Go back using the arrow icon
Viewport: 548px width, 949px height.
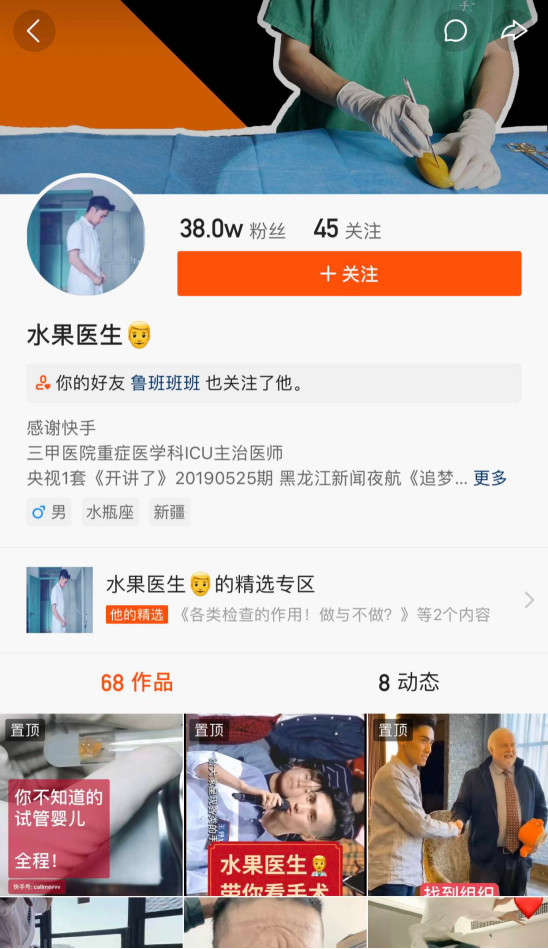pos(34,31)
